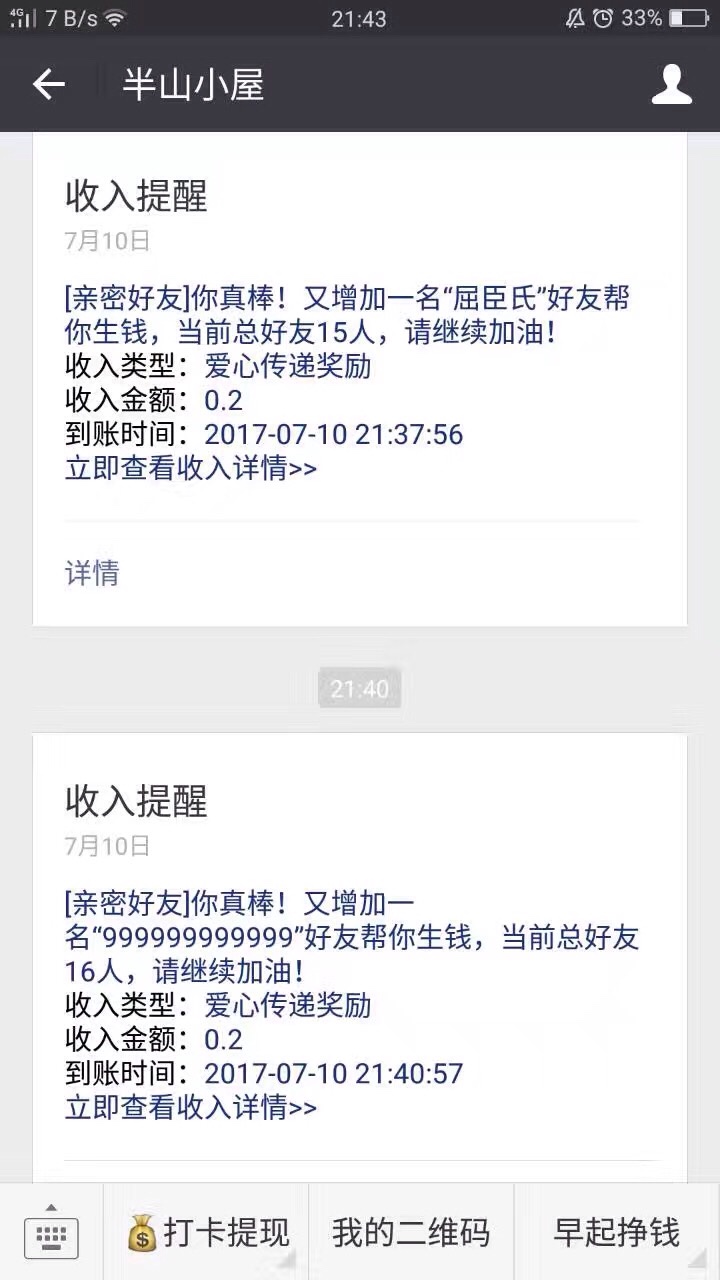720x1280 pixels.
Task: View income details for 21:40:57 reminder
Action: [191, 1107]
